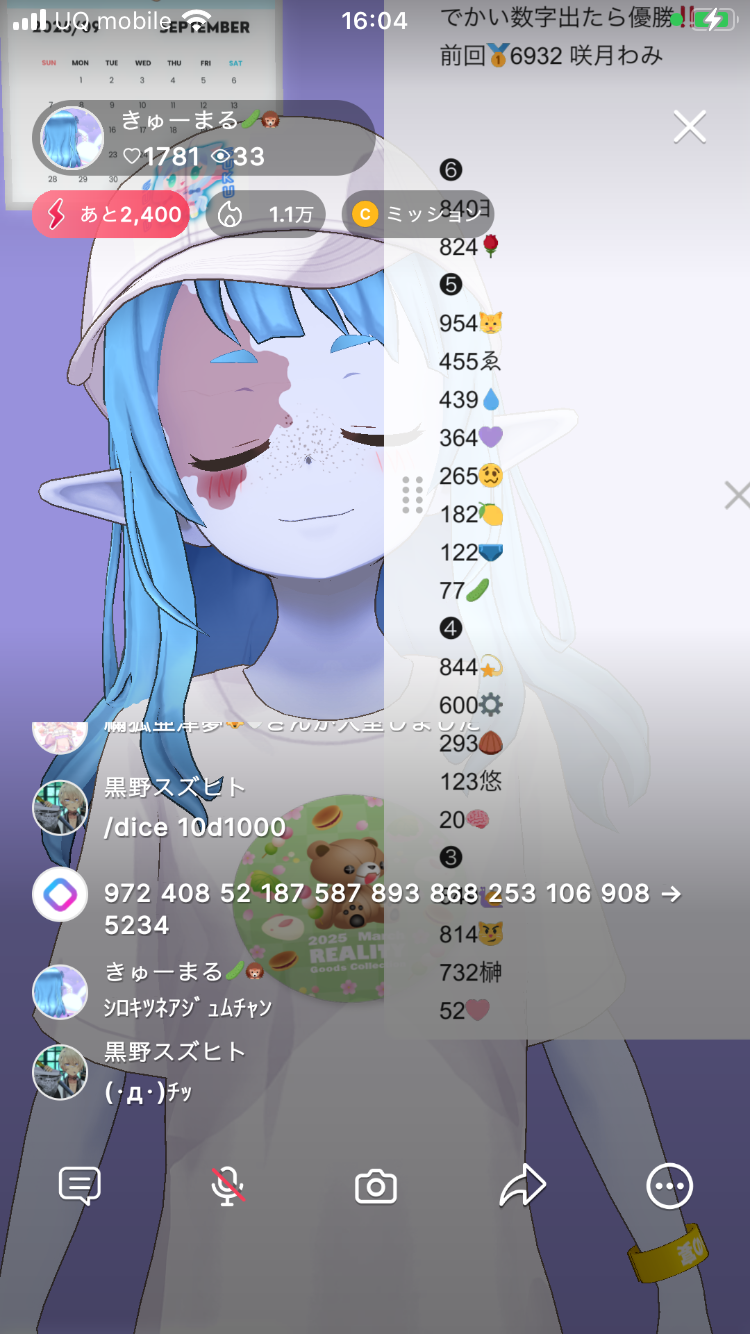Close the livestream with the X icon
The height and width of the screenshot is (1334, 750).
point(689,127)
